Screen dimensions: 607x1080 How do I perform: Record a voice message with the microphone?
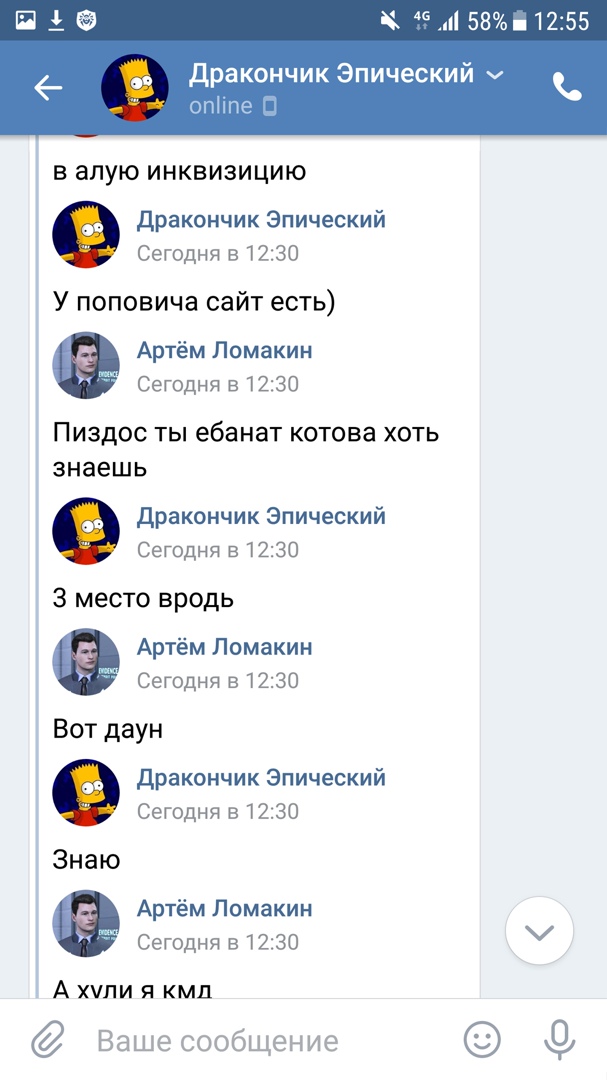[x=559, y=1041]
